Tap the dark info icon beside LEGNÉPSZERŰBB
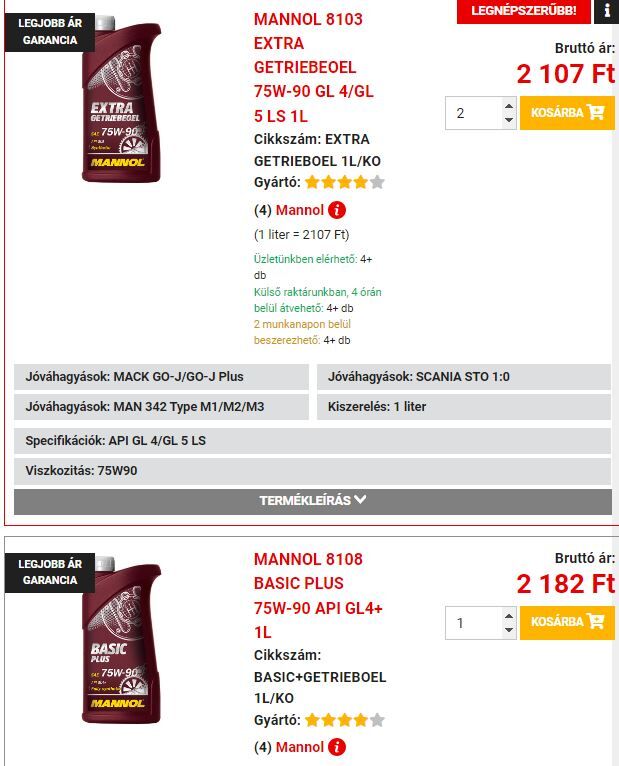The height and width of the screenshot is (766, 619). [607, 11]
